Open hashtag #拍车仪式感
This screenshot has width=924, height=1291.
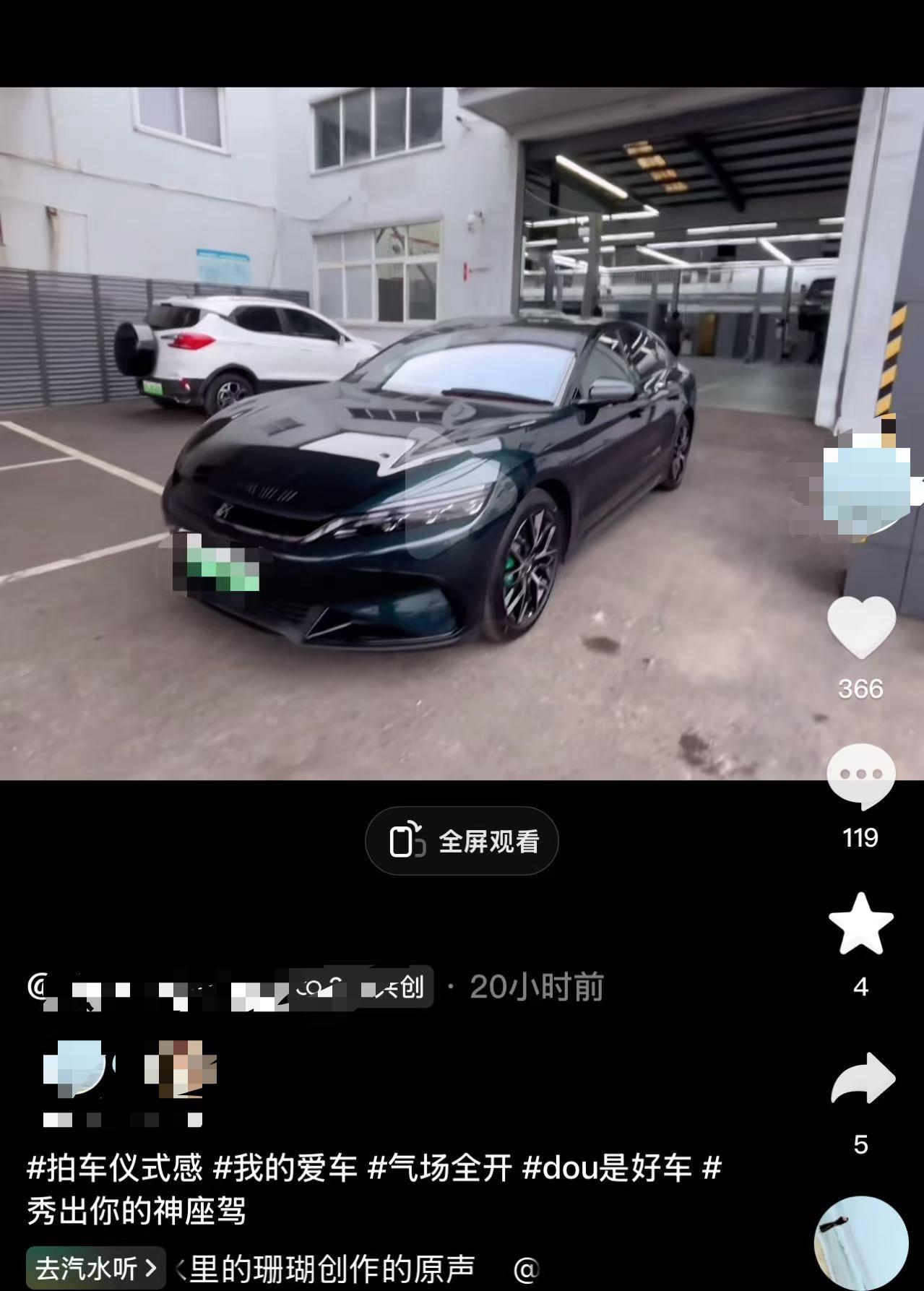tap(115, 1167)
